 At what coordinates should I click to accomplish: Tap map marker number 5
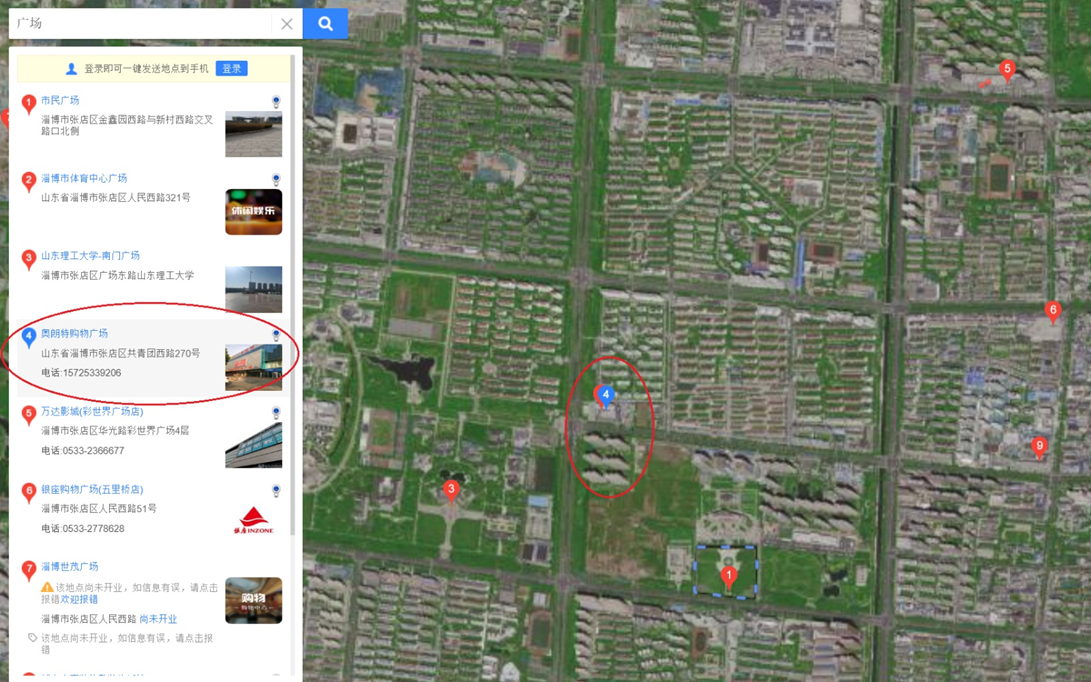pyautogui.click(x=1007, y=70)
